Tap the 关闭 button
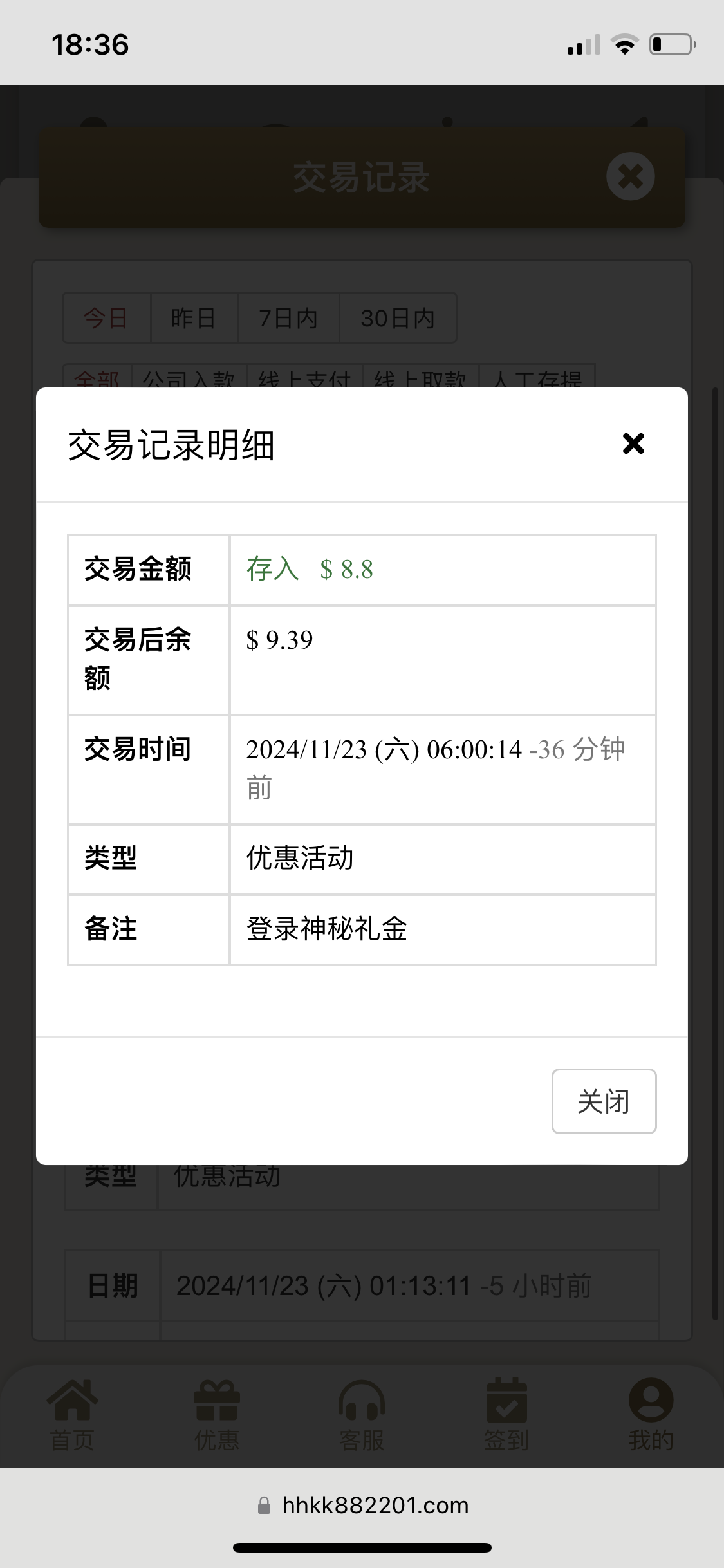Viewport: 724px width, 1568px height. tap(604, 1101)
